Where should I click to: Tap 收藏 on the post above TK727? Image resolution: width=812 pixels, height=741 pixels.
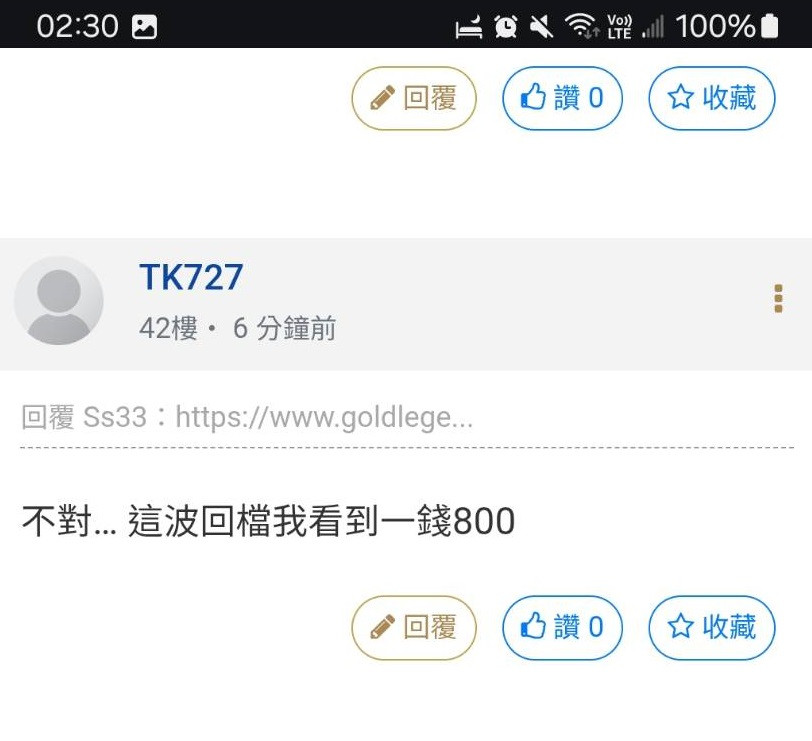click(x=711, y=98)
